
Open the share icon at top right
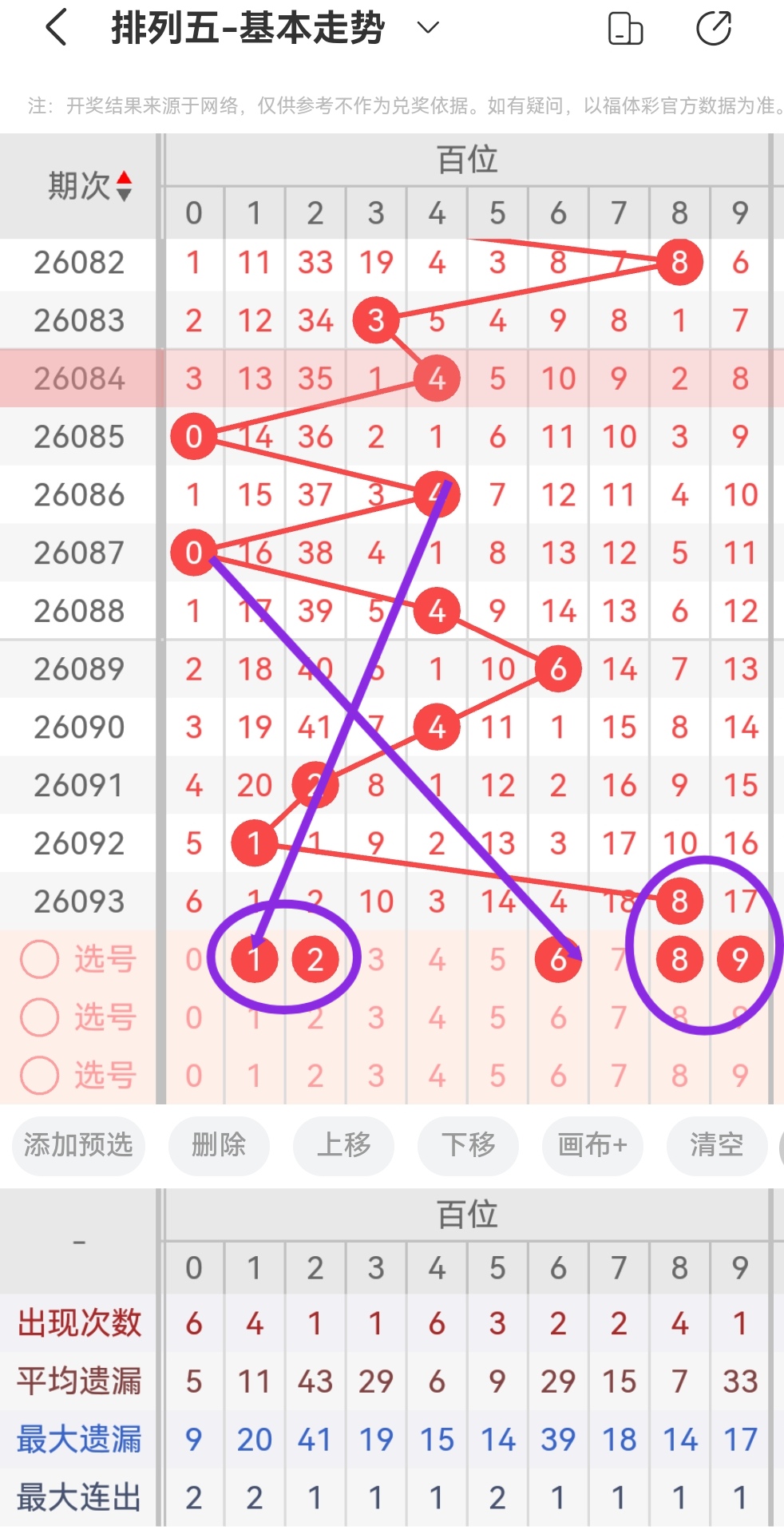pos(716,29)
